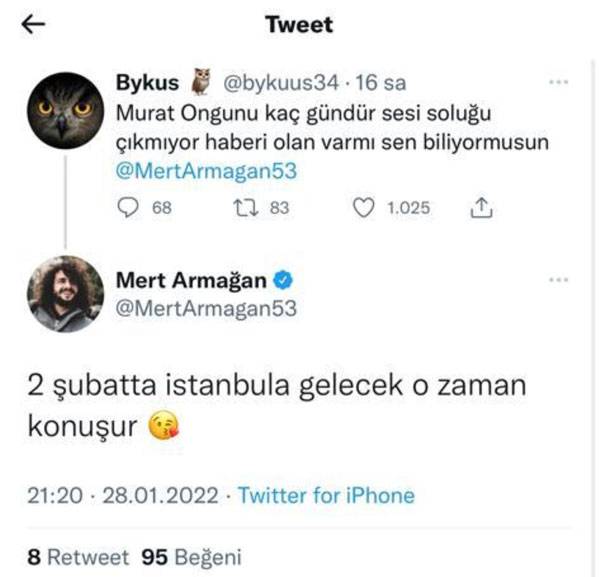Go back using the arrow
This screenshot has height=577, width=600.
33,26
